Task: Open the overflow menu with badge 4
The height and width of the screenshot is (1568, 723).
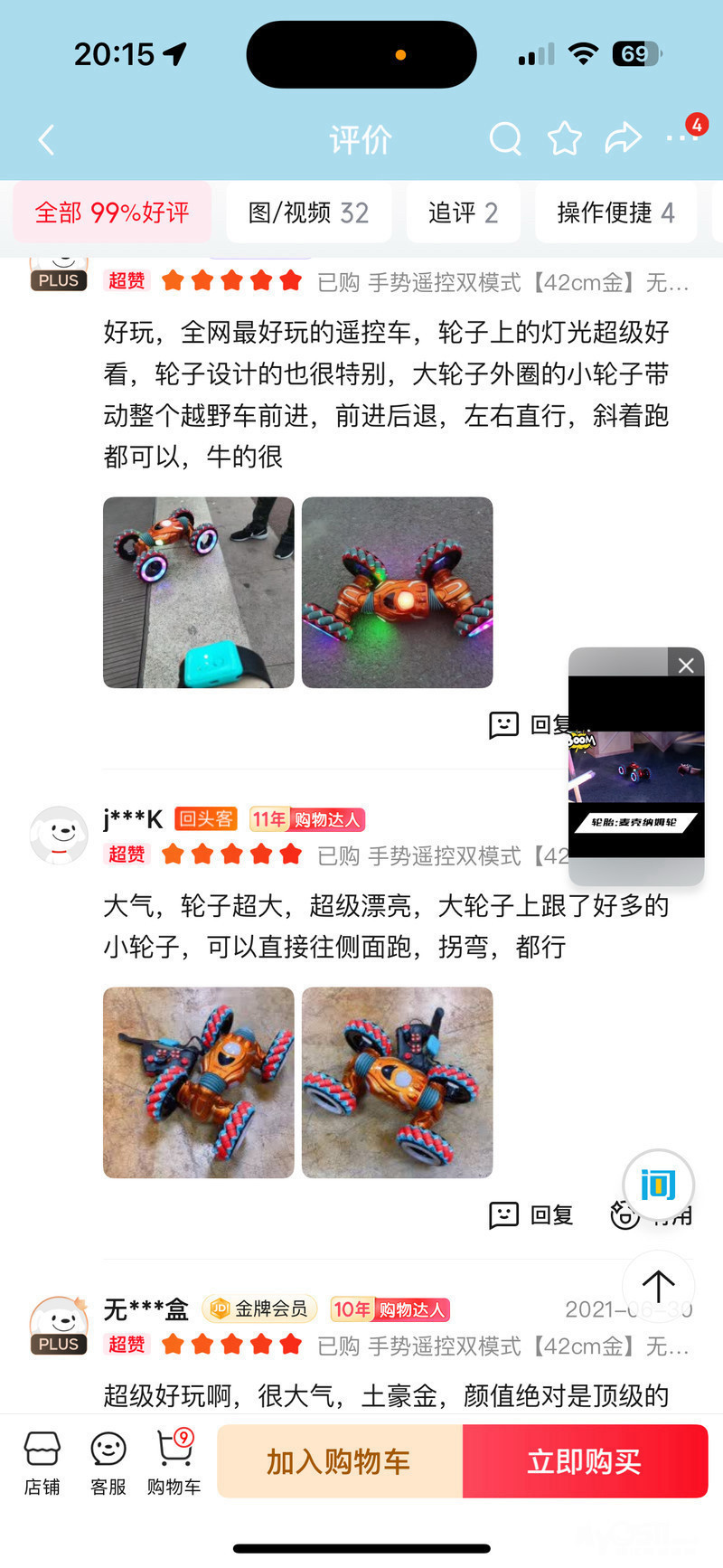Action: point(680,137)
